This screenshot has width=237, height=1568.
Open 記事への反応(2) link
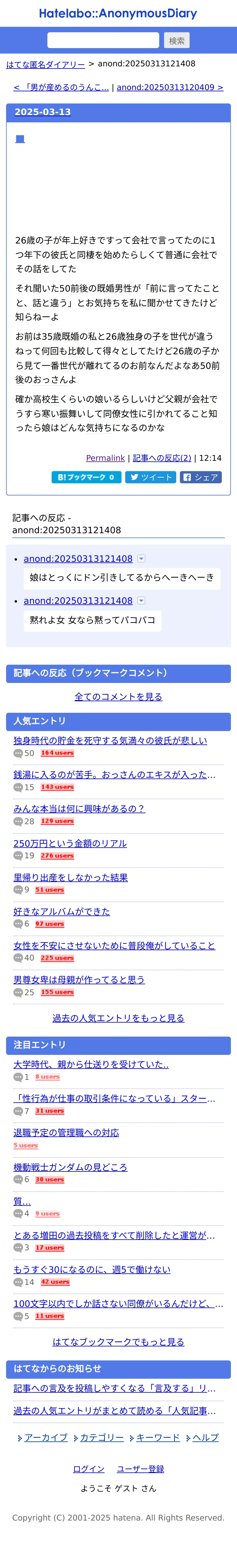click(162, 458)
